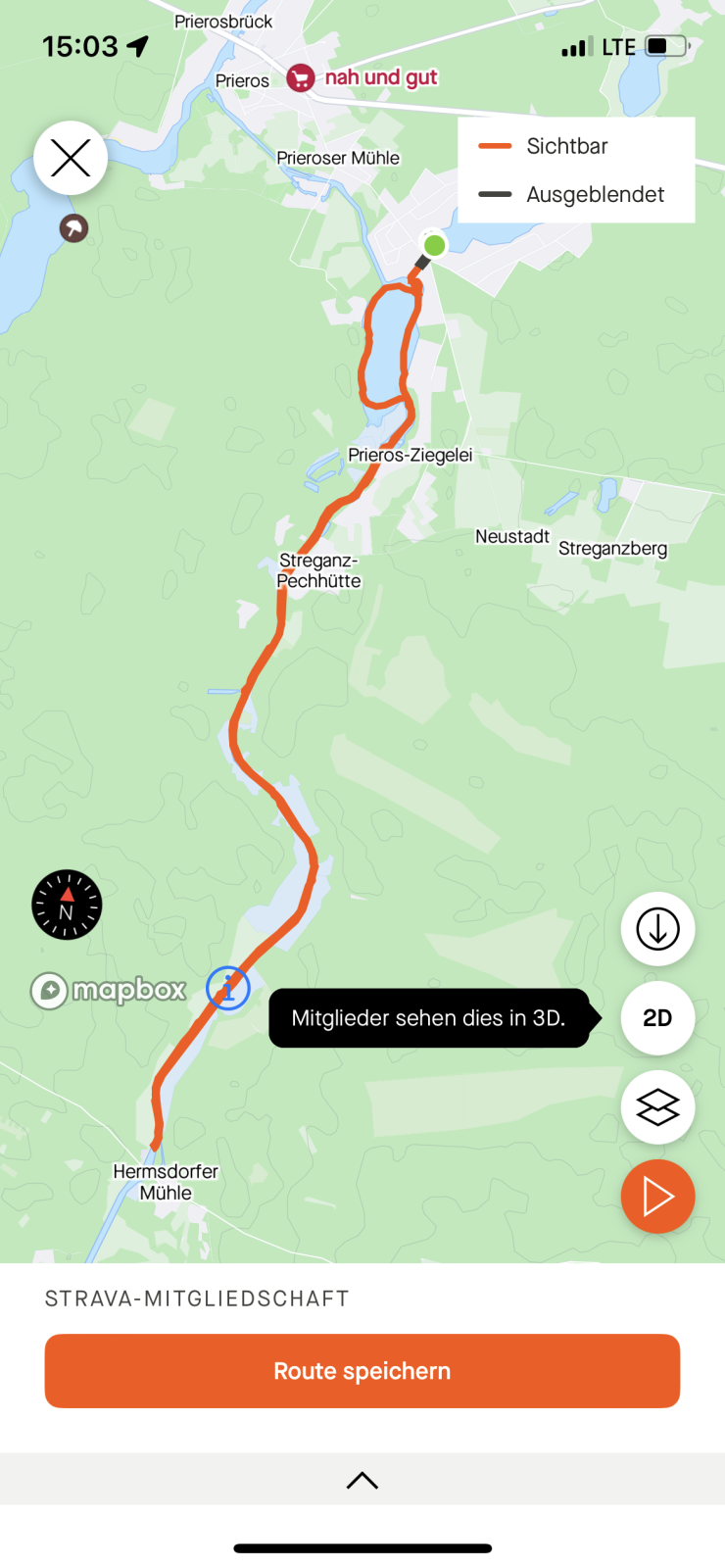725x1568 pixels.
Task: Expand the bottom sheet chevron
Action: [x=362, y=1480]
